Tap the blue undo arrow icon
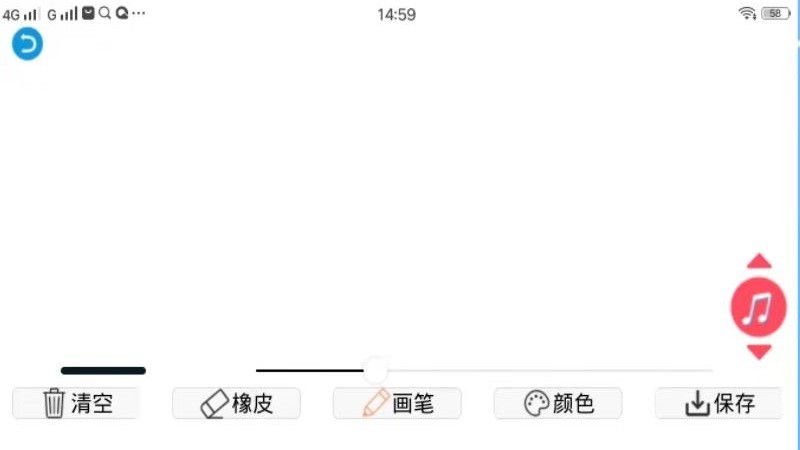The height and width of the screenshot is (450, 800). pyautogui.click(x=27, y=44)
